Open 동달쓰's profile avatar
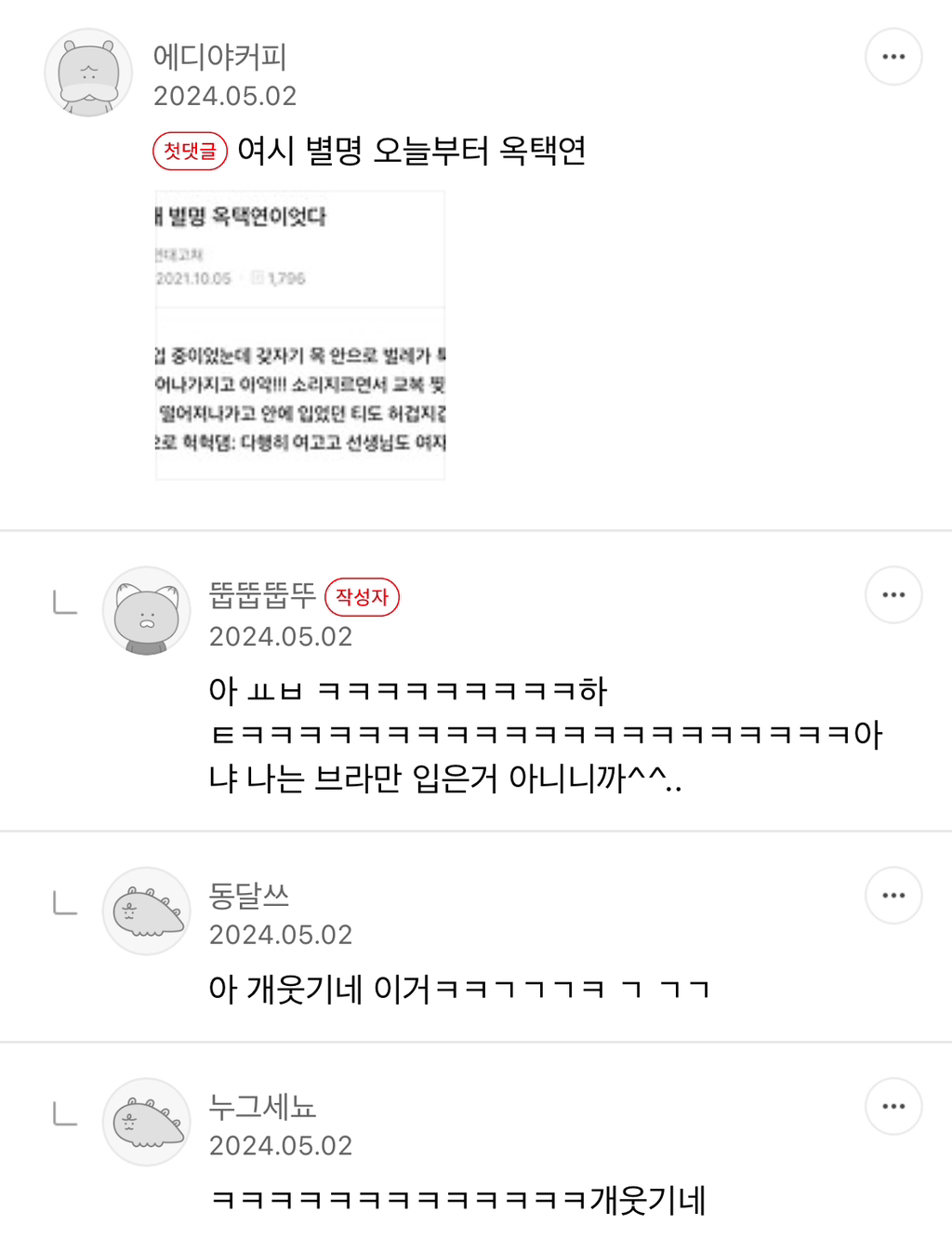Screen dimensions: 952x1238 (x=146, y=911)
